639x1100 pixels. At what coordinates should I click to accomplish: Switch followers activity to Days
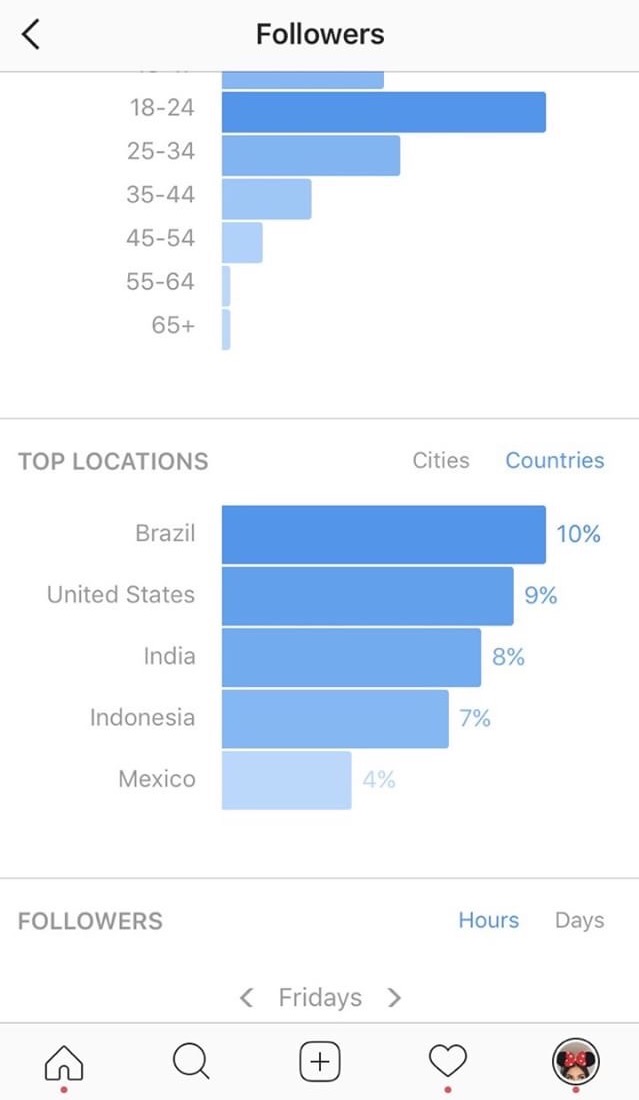[x=579, y=920]
